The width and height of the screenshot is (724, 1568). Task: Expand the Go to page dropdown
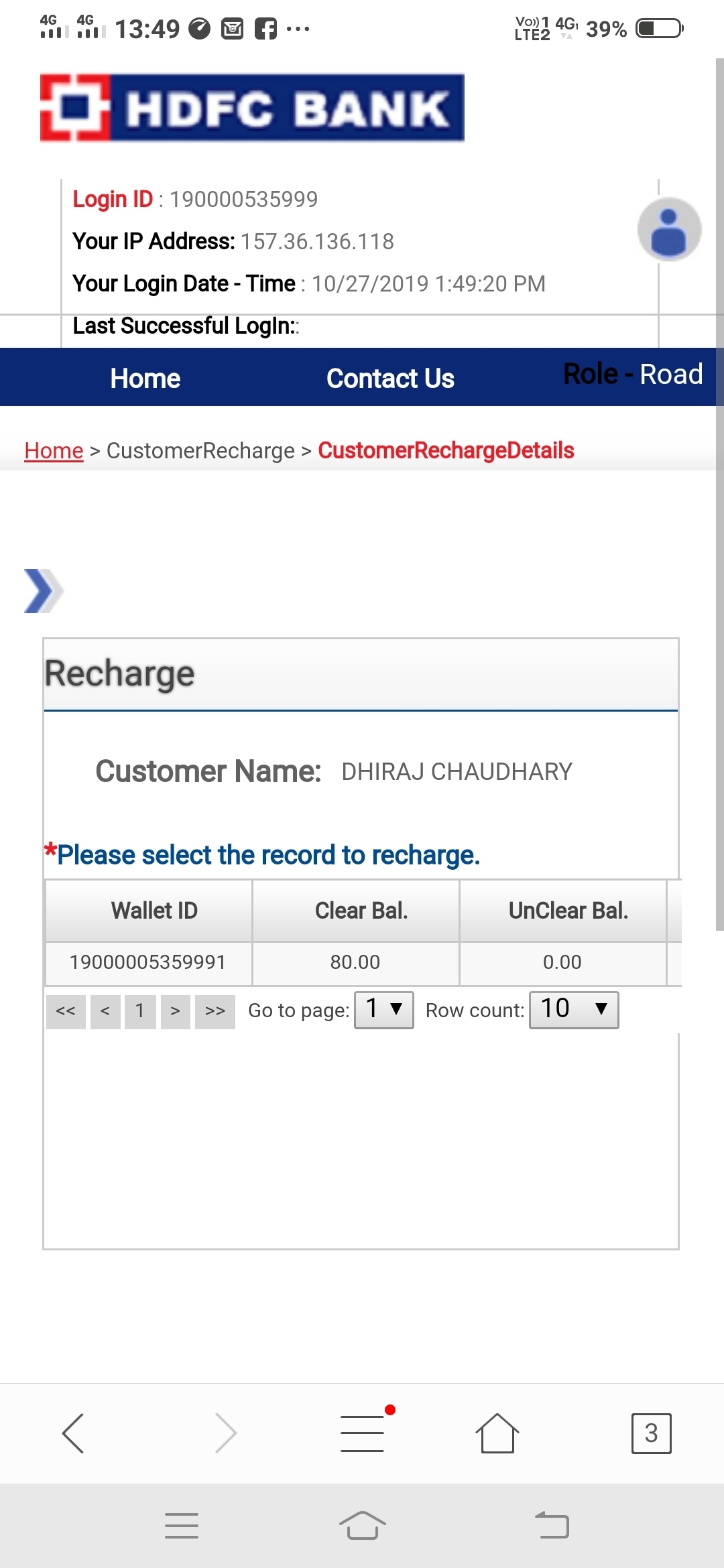(x=384, y=1010)
